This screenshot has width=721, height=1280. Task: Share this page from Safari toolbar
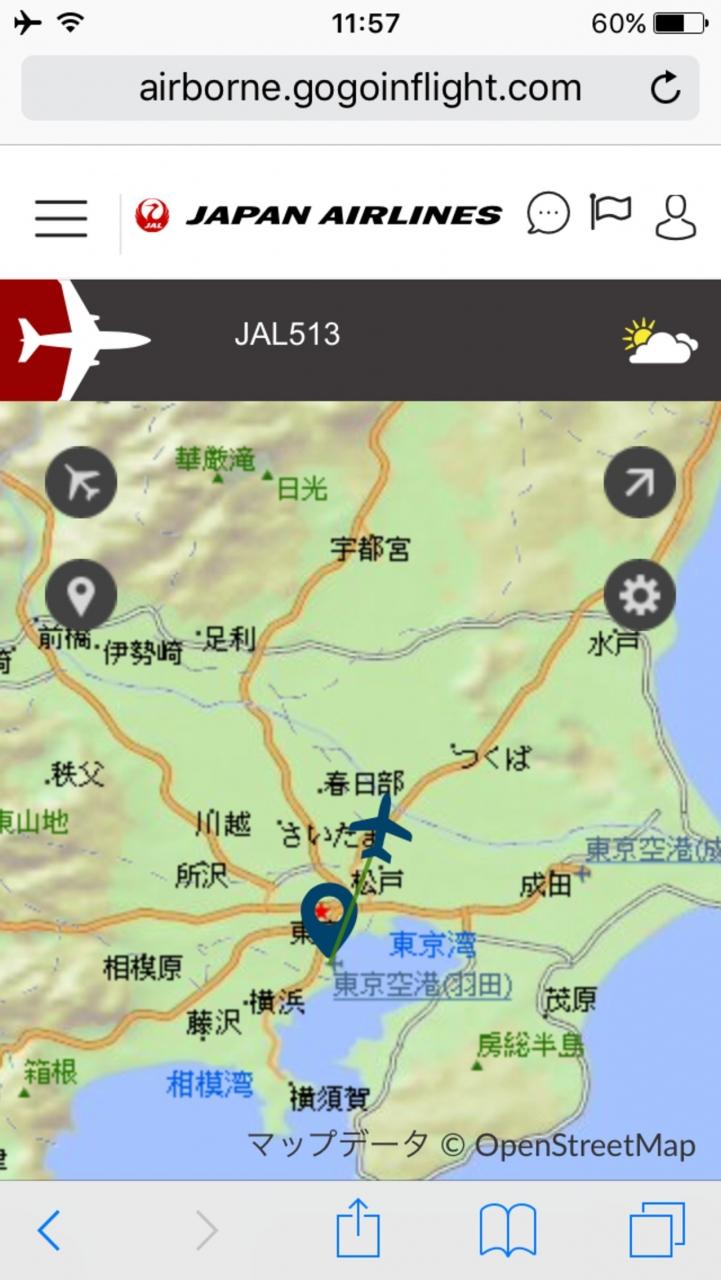(x=358, y=1230)
